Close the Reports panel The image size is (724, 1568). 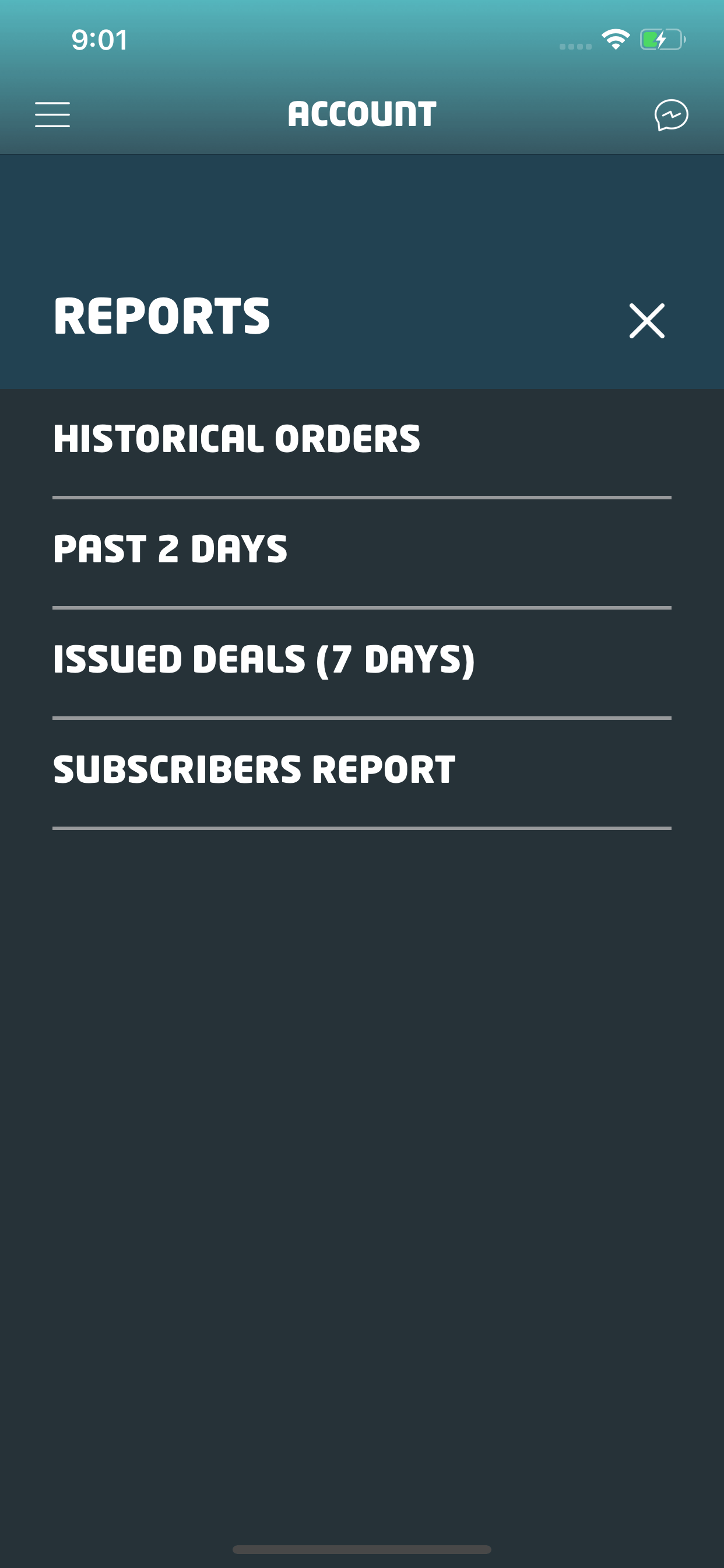tap(646, 321)
